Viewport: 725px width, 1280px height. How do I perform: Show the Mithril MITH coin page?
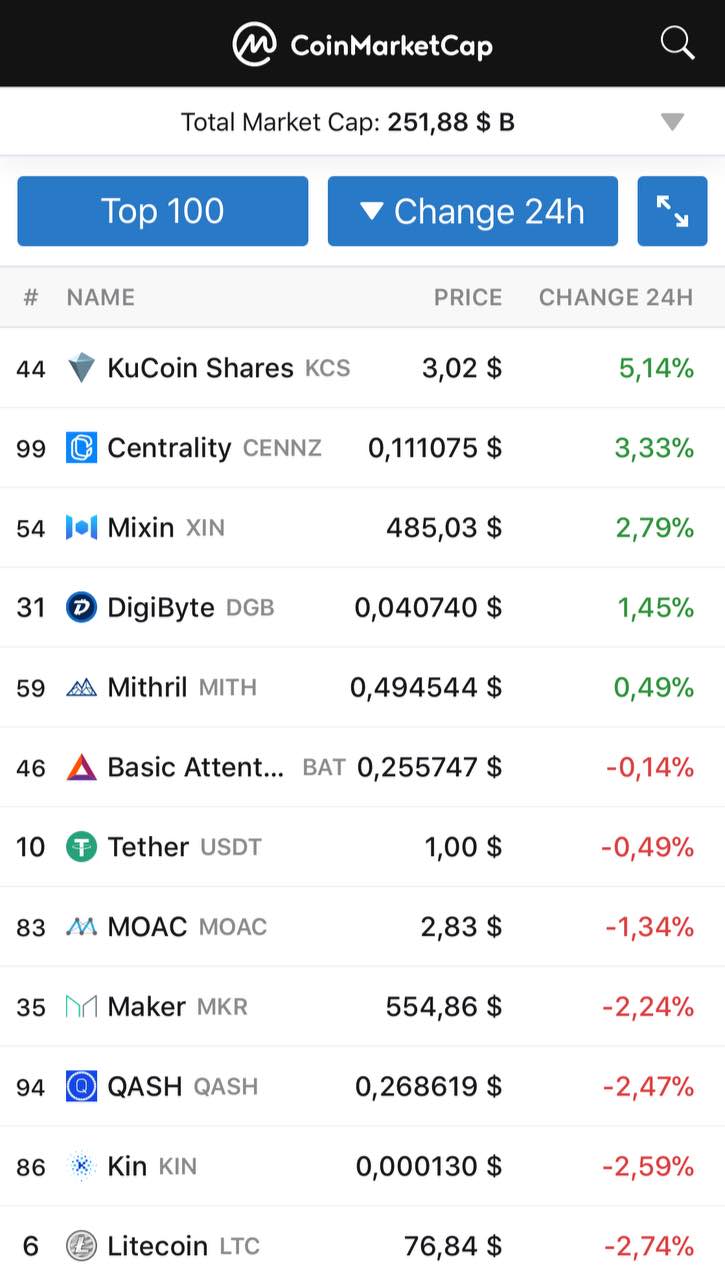(147, 688)
